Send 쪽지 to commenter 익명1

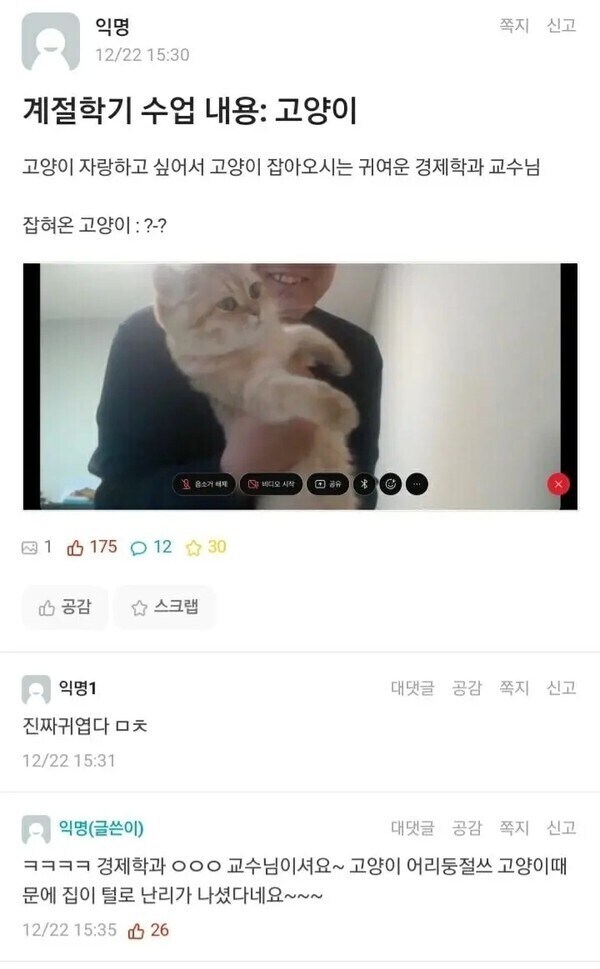(x=514, y=688)
